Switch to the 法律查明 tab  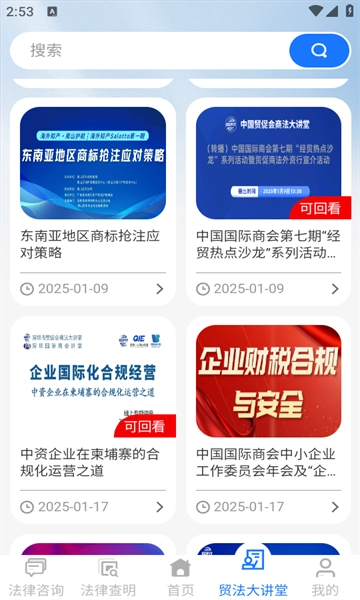(108, 577)
